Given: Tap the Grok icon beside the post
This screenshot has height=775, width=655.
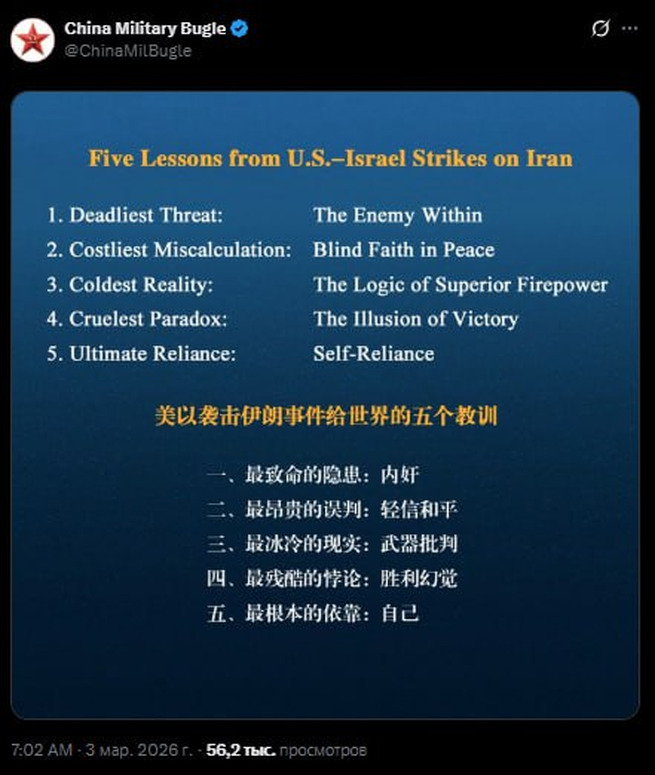Looking at the screenshot, I should (x=600, y=29).
